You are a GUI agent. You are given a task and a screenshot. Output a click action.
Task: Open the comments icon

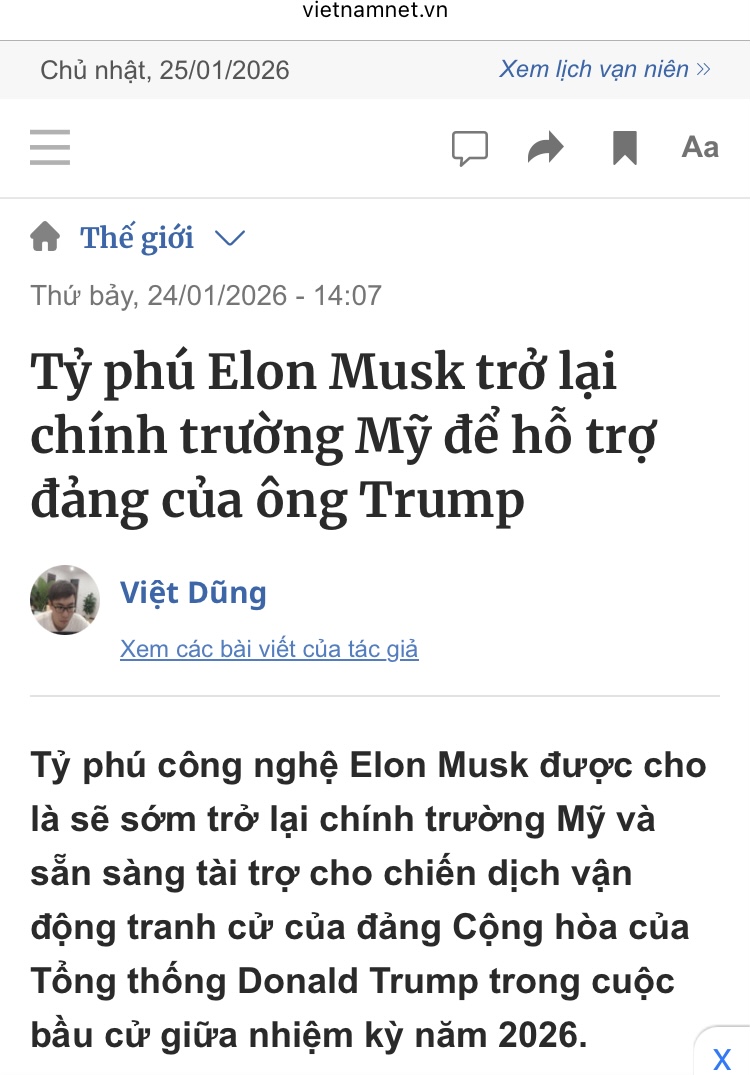(x=469, y=148)
